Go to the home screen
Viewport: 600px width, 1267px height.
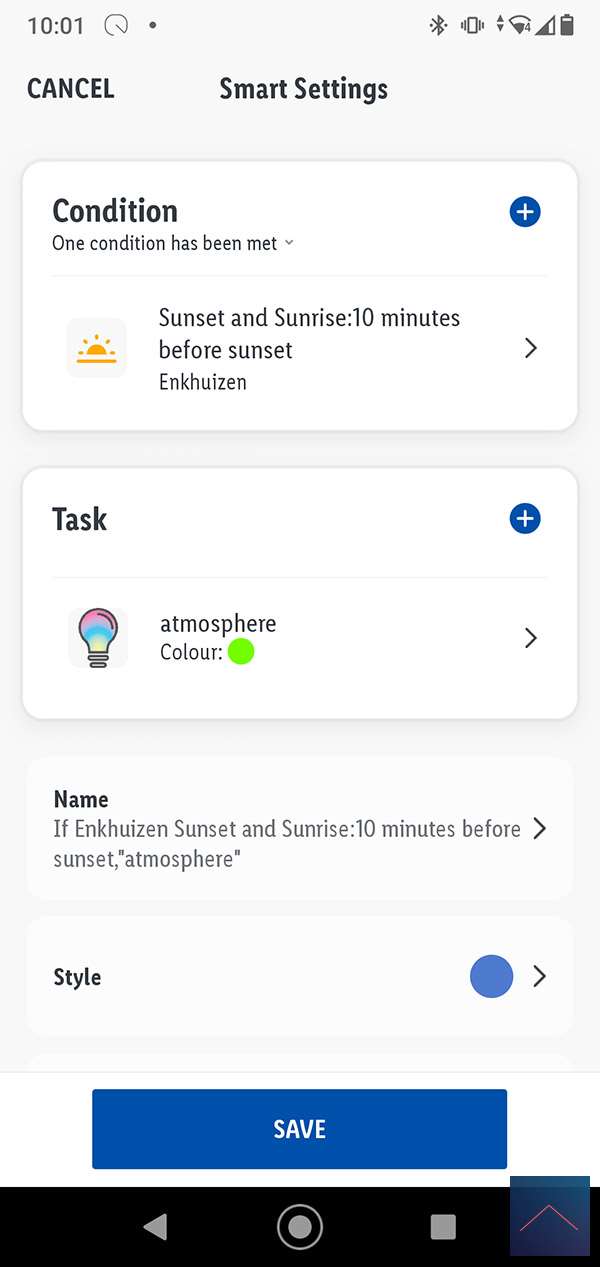pyautogui.click(x=300, y=1227)
